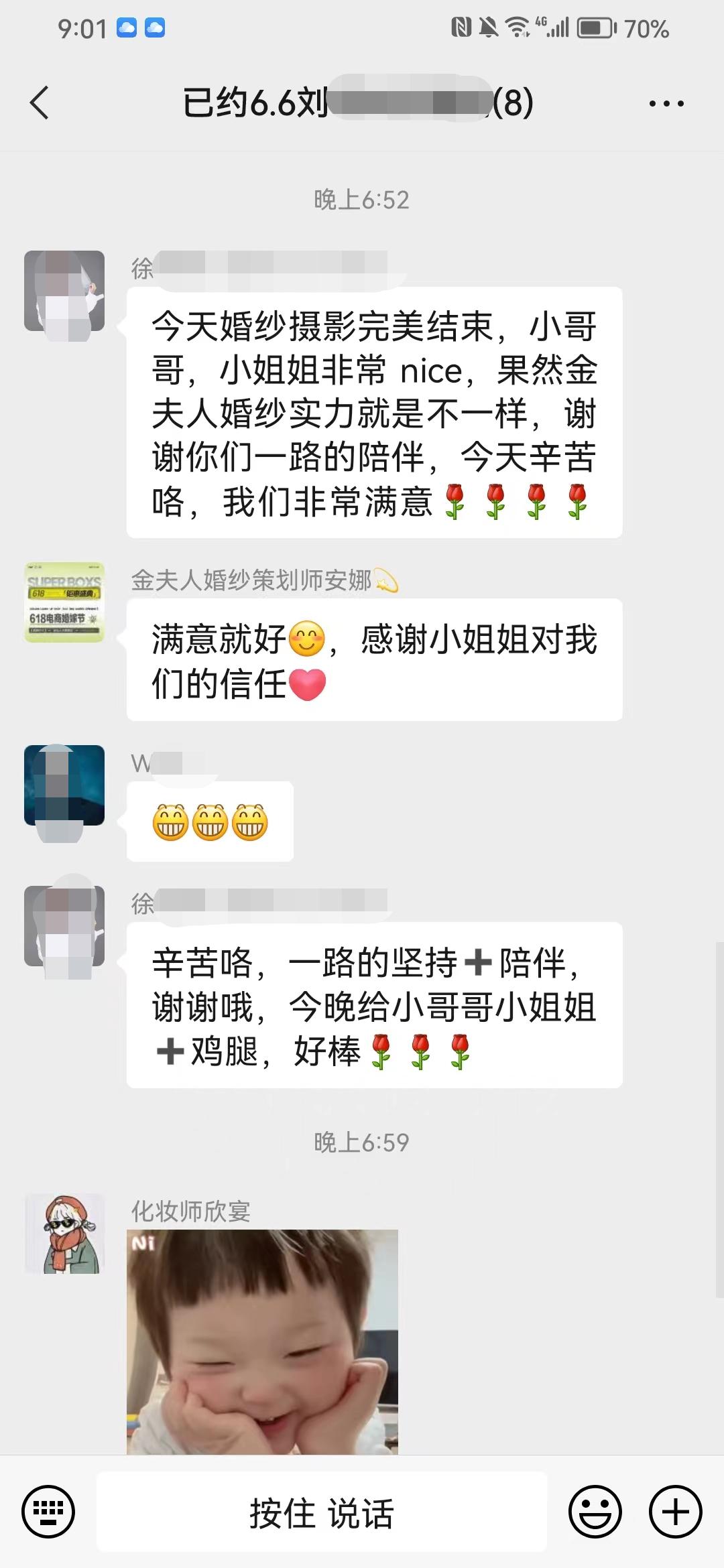Switch to keyboard text input
Image resolution: width=724 pixels, height=1568 pixels.
(x=48, y=1512)
